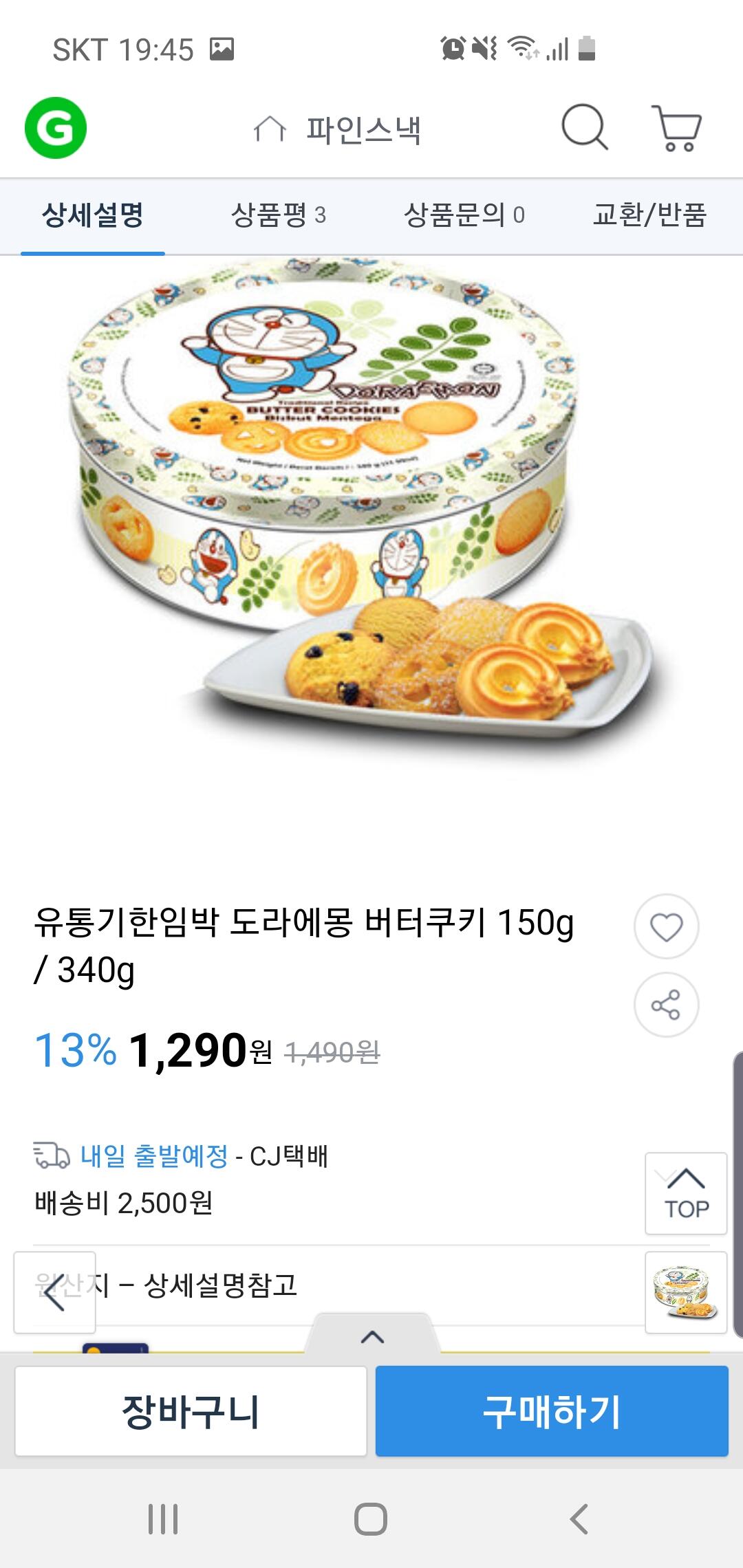Switch to the 상품평 tab

(278, 215)
